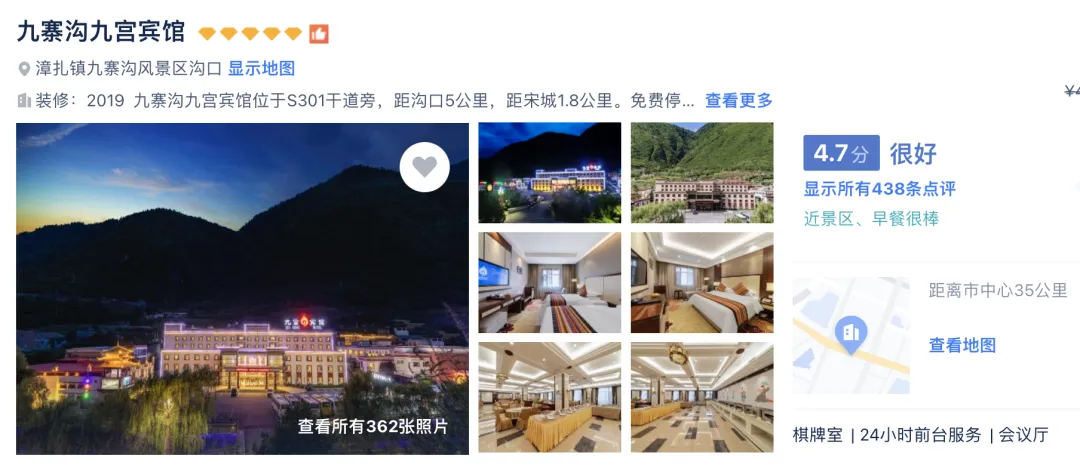The width and height of the screenshot is (1080, 468).
Task: Open night exterior hotel thumbnail photo
Action: coord(549,172)
